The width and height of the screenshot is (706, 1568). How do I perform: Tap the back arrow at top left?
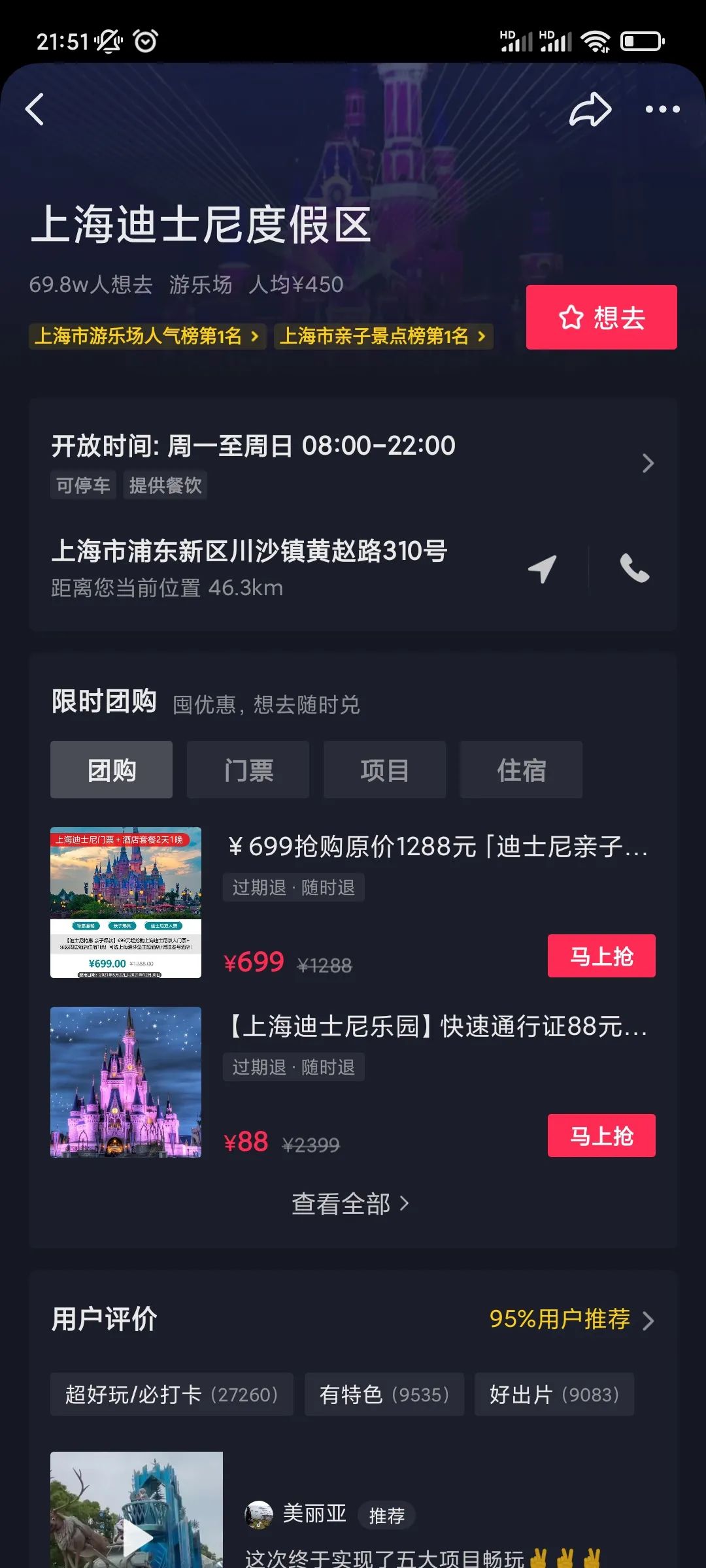(x=35, y=109)
